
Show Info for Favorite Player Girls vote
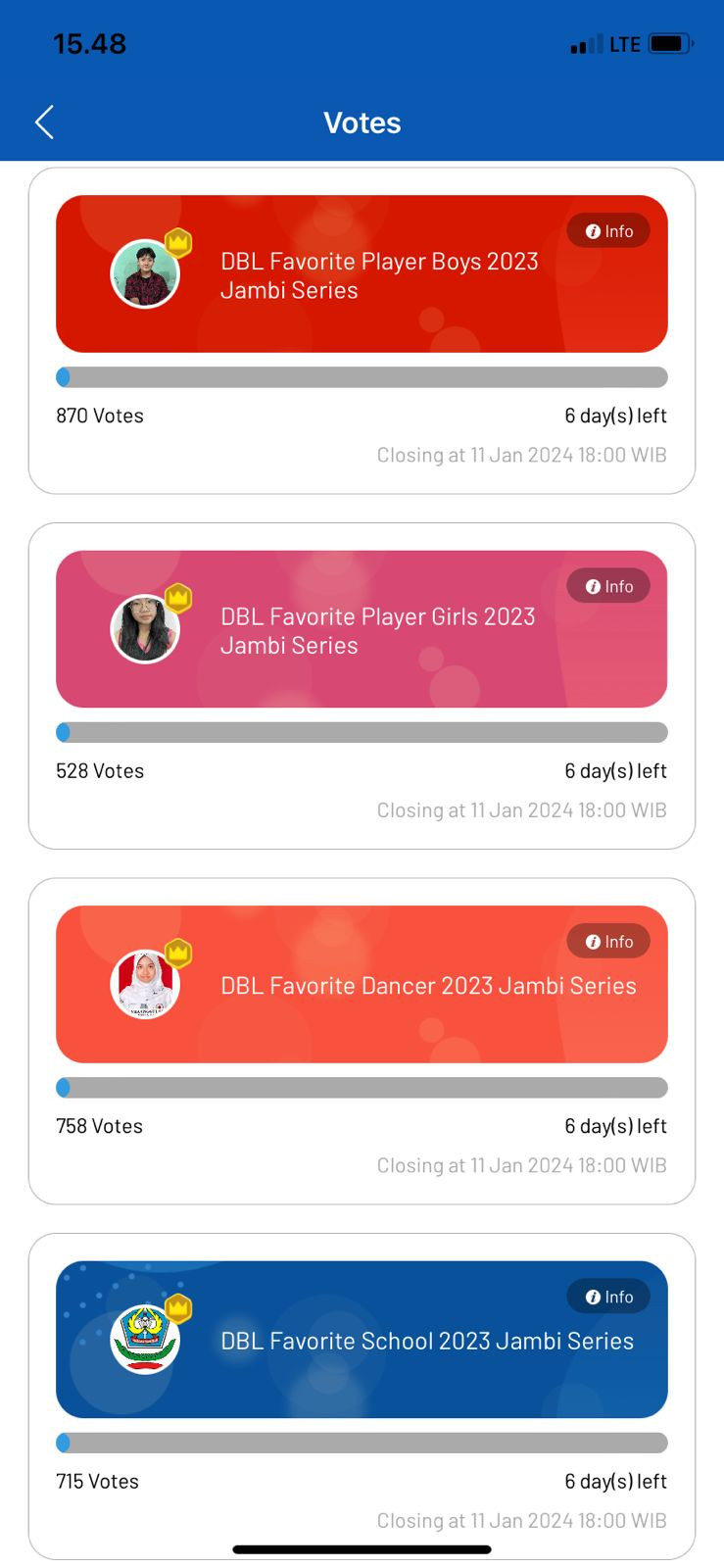tap(608, 586)
